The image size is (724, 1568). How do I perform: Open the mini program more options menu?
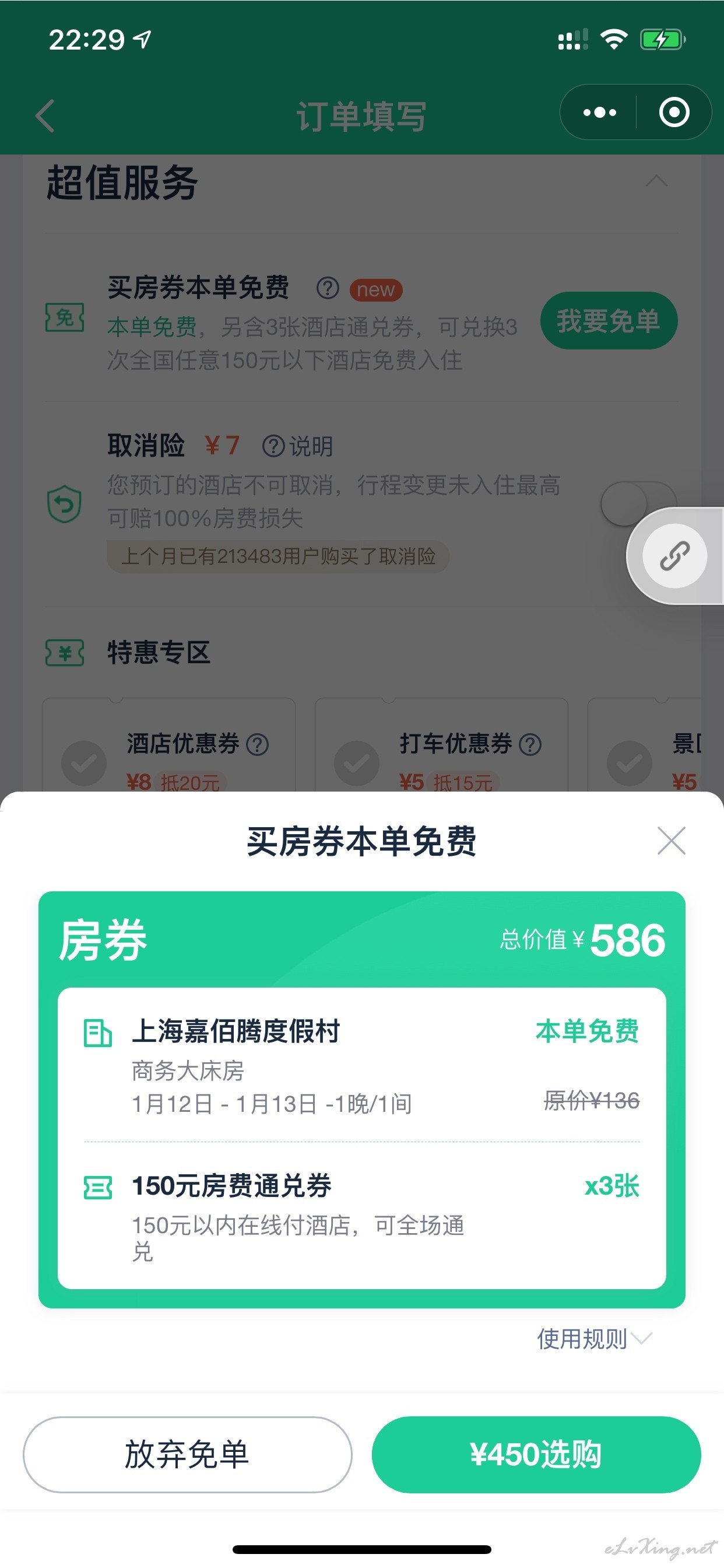[599, 113]
